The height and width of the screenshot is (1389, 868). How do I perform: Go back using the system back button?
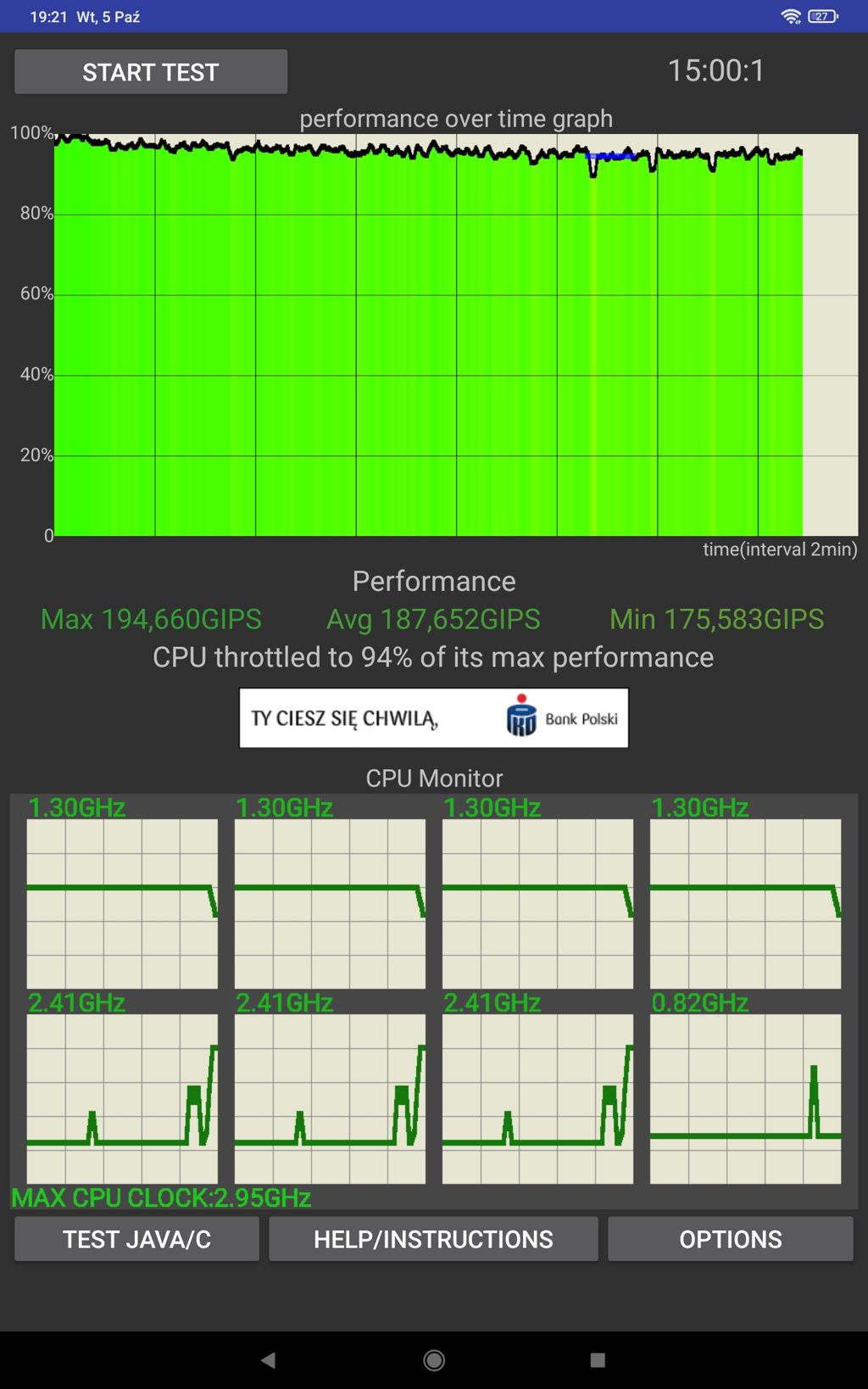(268, 1360)
